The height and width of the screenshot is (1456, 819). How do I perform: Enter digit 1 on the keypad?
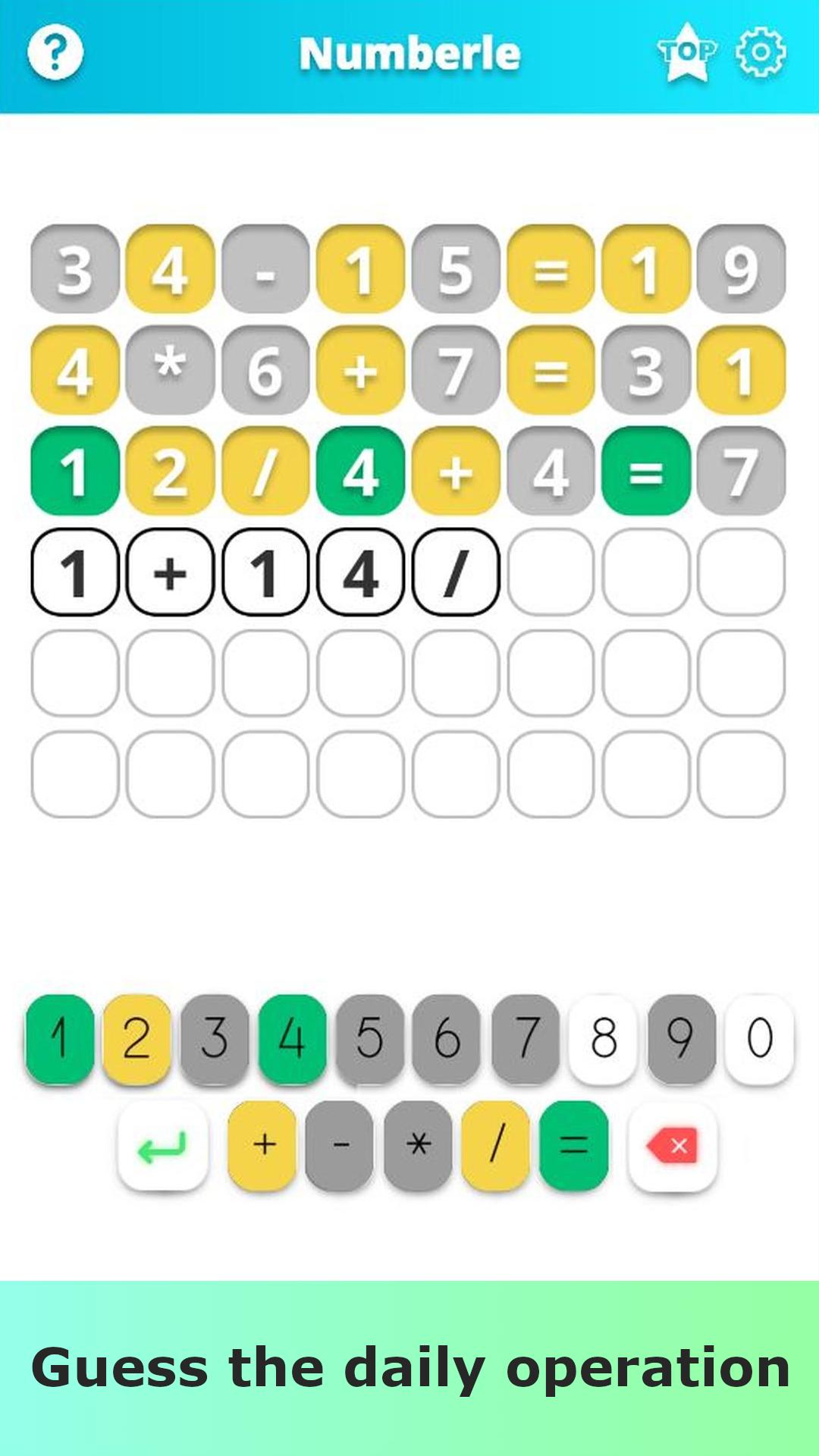pos(60,1038)
